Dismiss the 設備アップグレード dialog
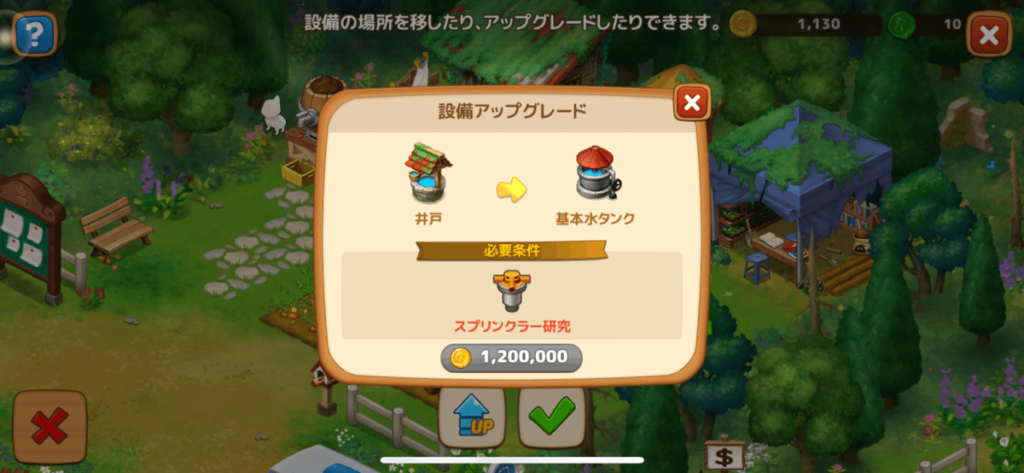 click(692, 102)
